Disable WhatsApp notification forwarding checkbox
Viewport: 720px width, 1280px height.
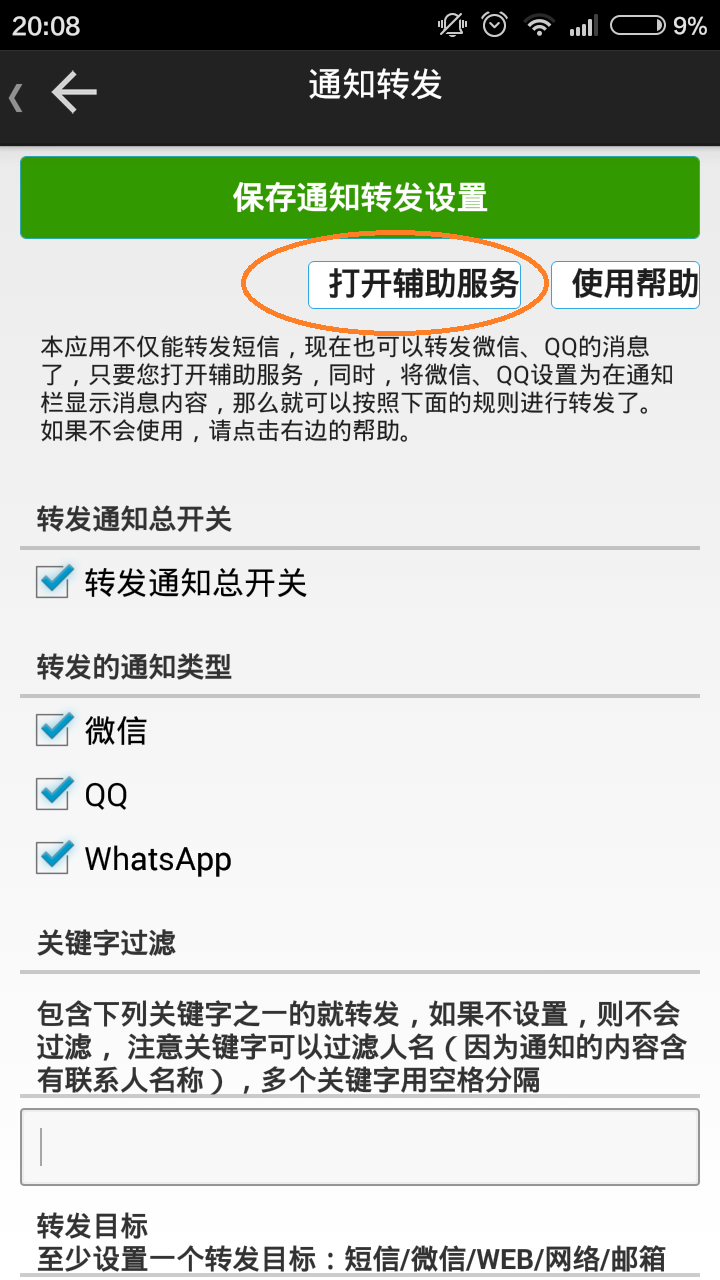[54, 858]
